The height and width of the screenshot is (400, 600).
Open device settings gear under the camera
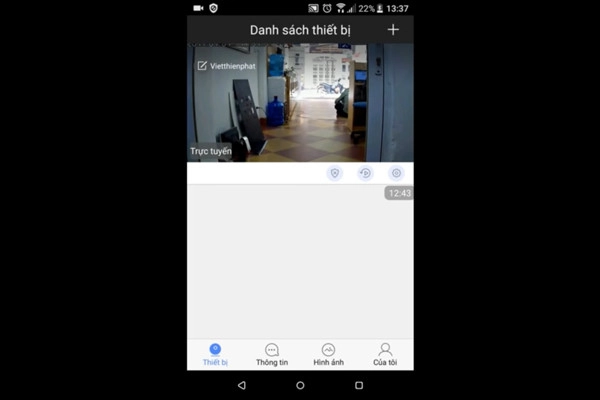pos(396,173)
